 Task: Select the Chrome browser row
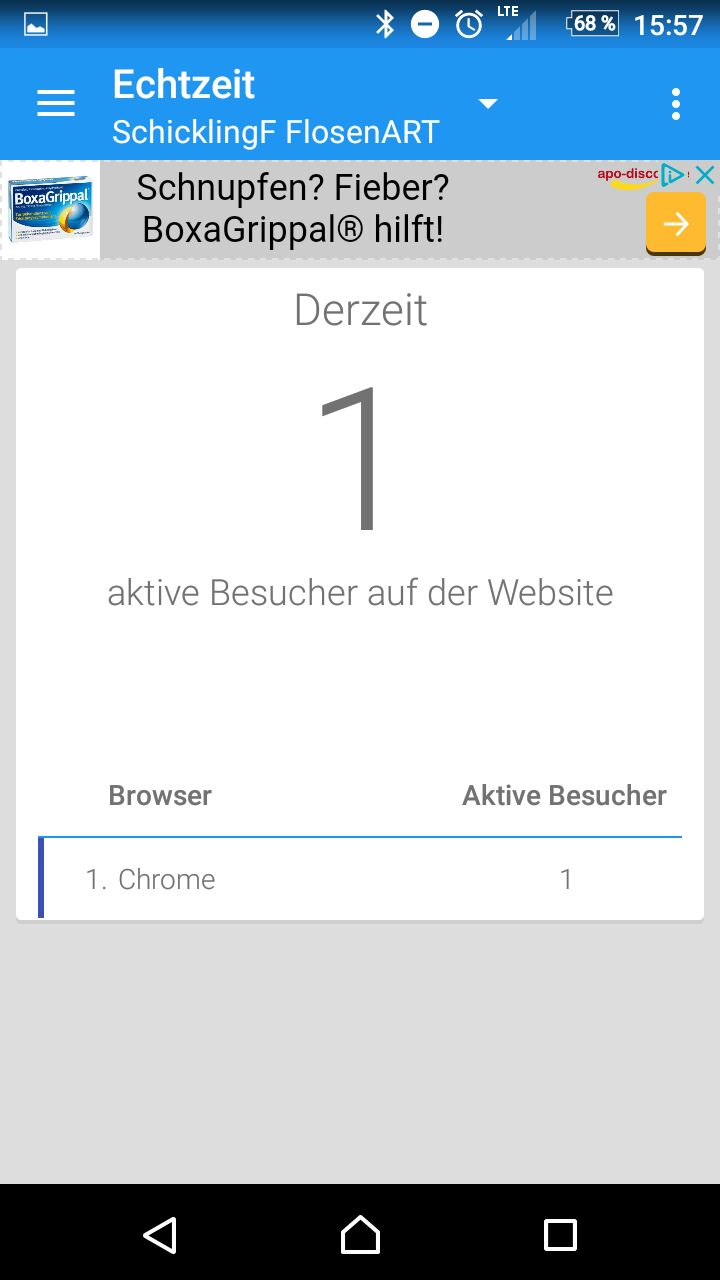coord(360,879)
